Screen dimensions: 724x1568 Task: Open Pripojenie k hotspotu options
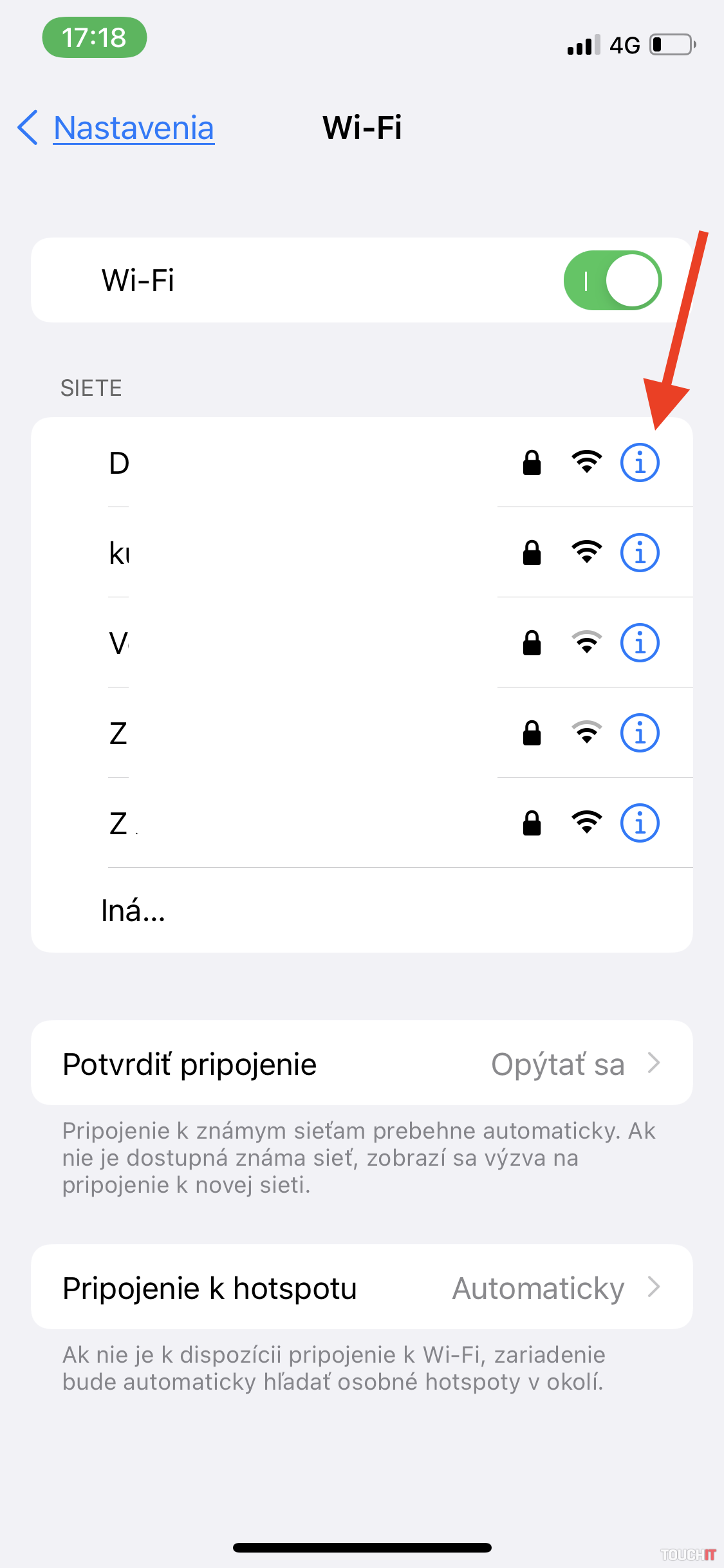point(362,1288)
